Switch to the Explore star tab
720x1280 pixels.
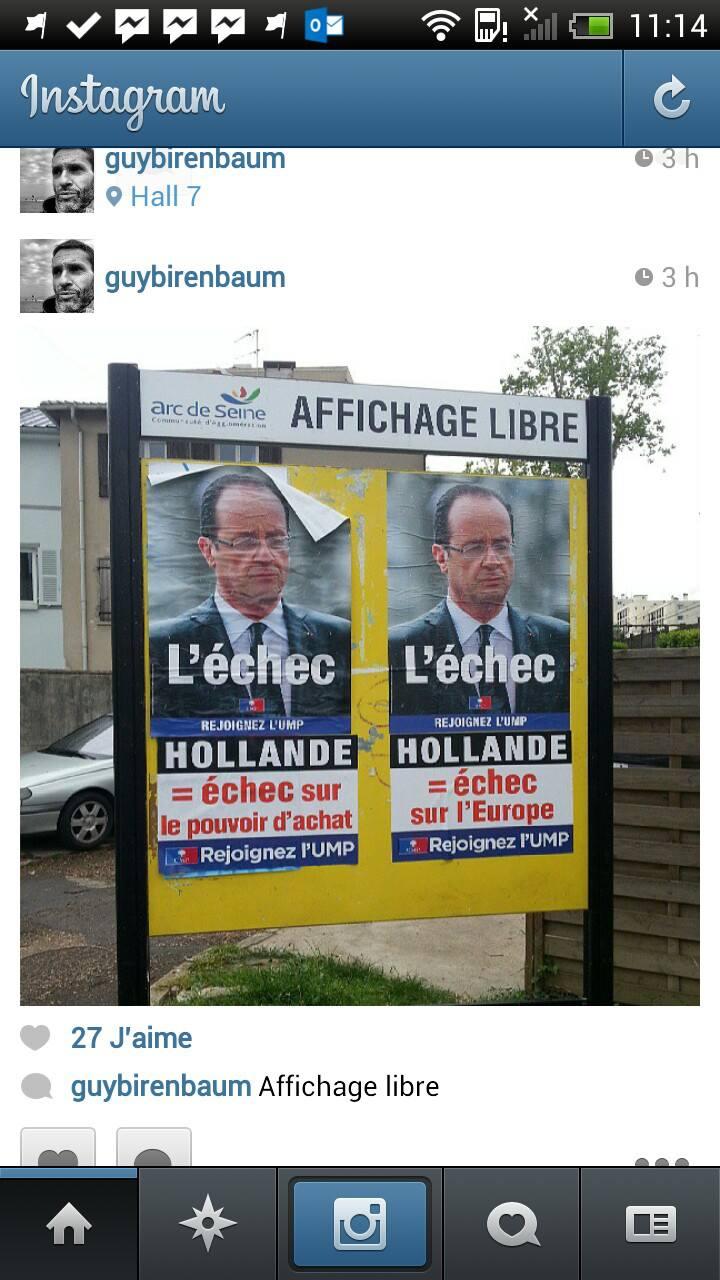tap(207, 1224)
